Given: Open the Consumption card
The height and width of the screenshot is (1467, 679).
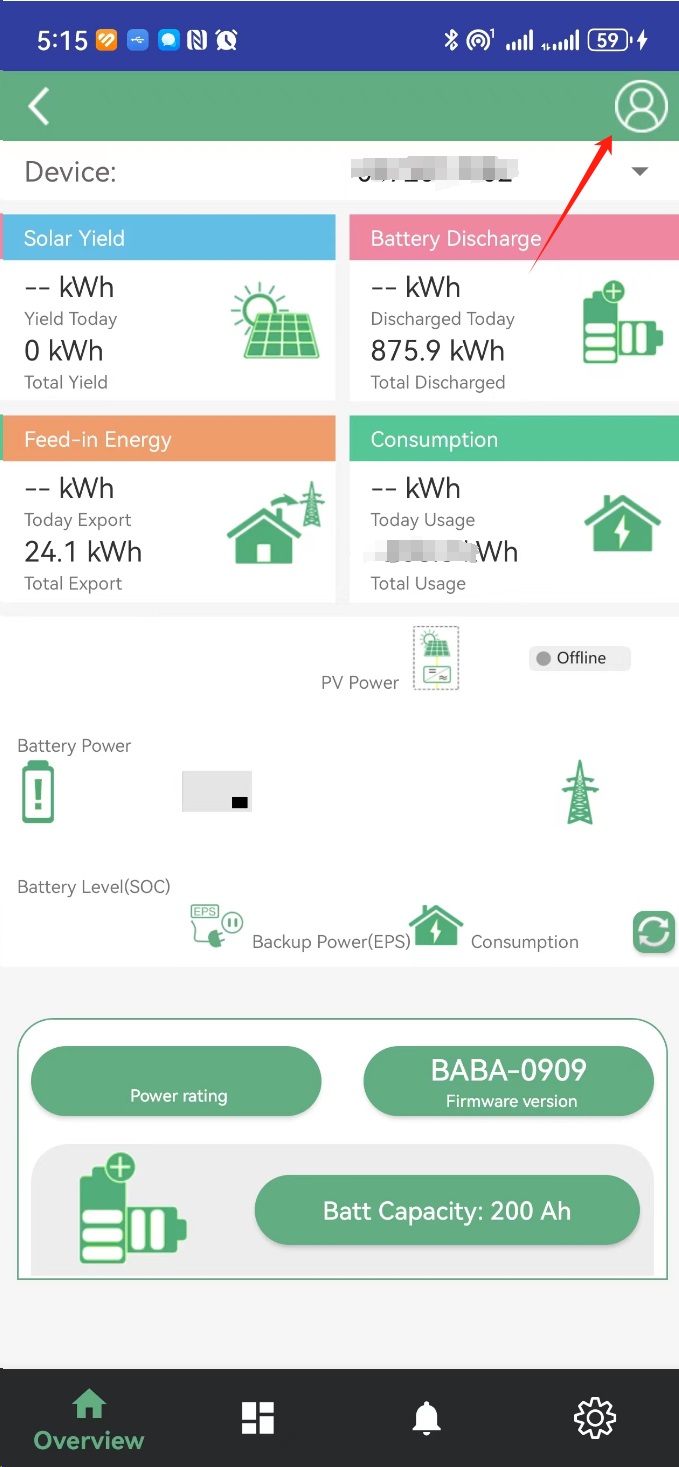Looking at the screenshot, I should 514,509.
